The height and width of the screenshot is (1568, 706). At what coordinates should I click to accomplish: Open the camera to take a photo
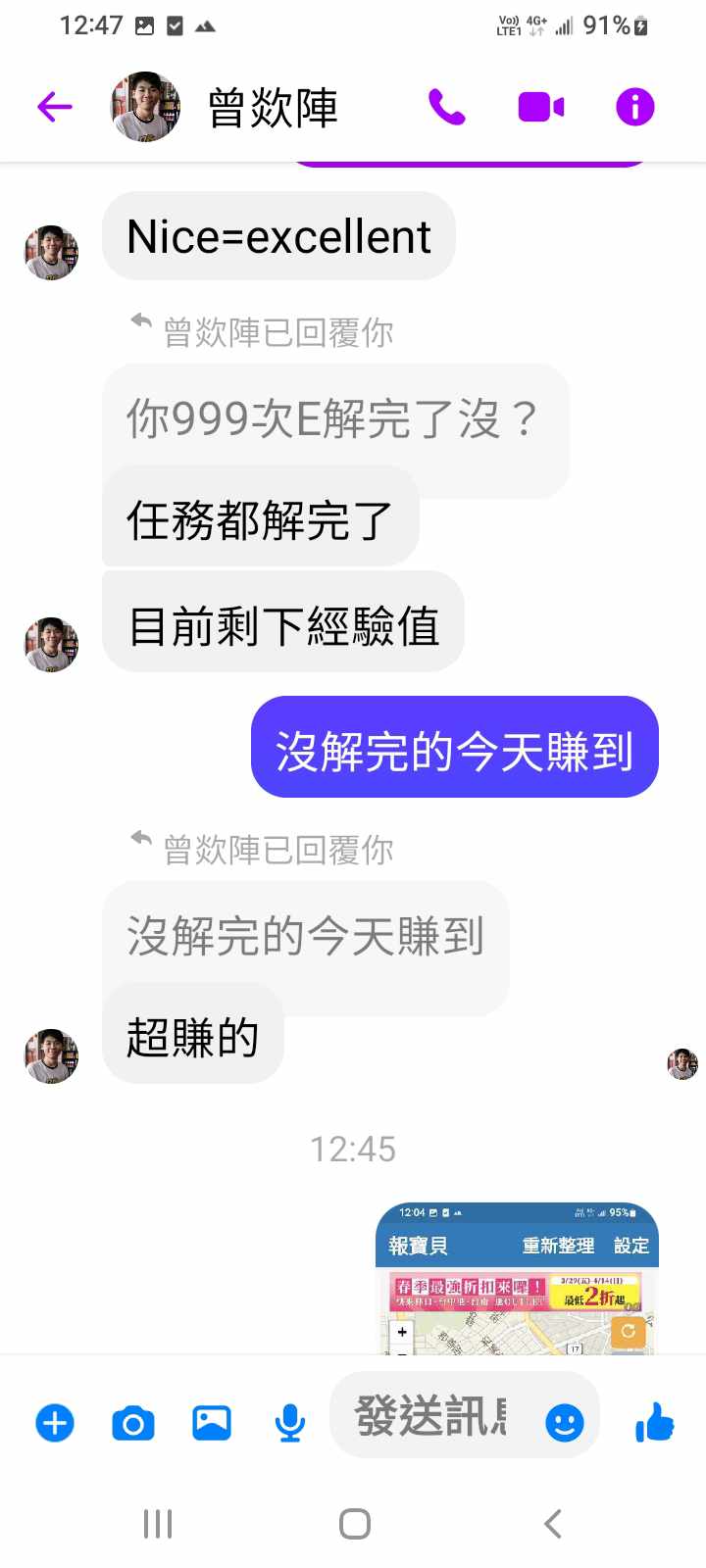pyautogui.click(x=133, y=1422)
